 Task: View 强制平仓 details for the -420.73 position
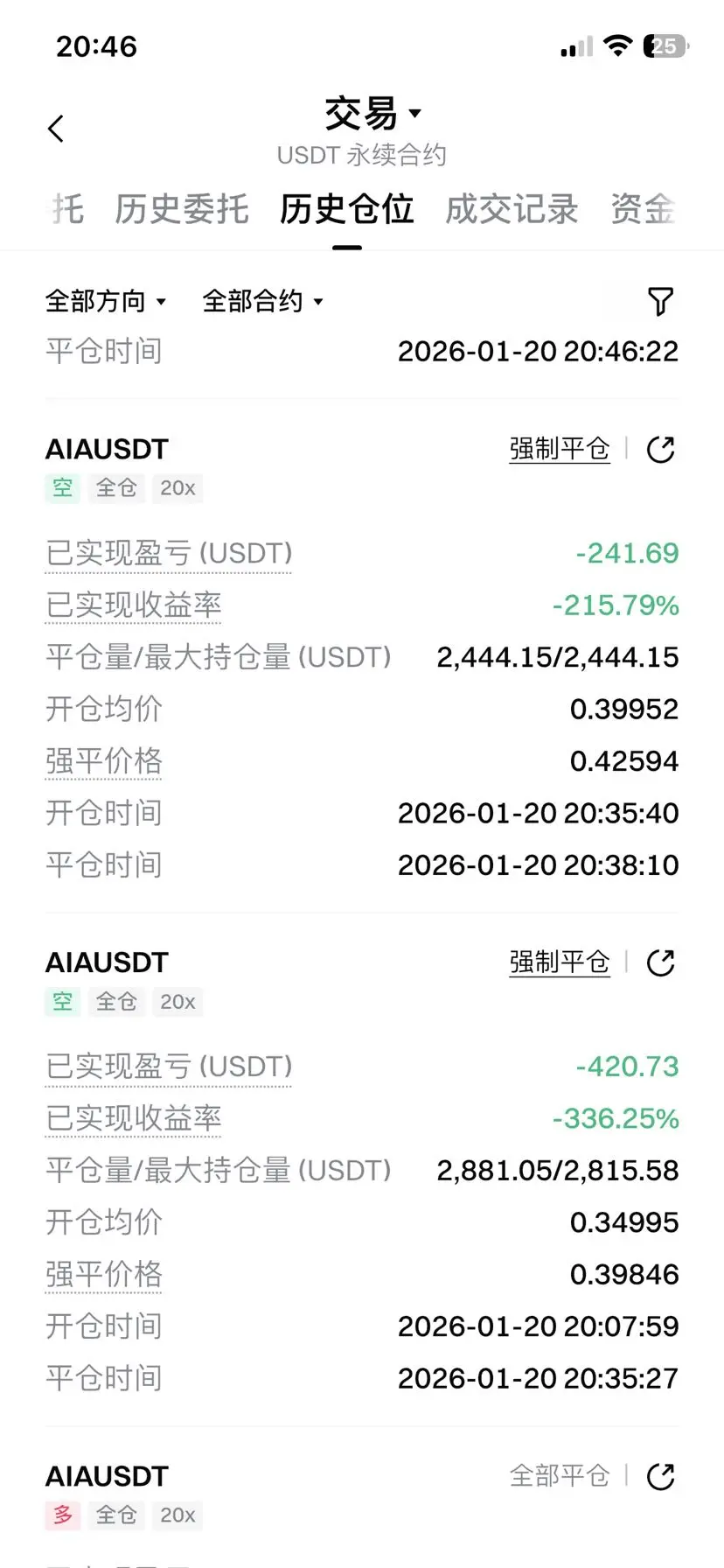pyautogui.click(x=560, y=963)
